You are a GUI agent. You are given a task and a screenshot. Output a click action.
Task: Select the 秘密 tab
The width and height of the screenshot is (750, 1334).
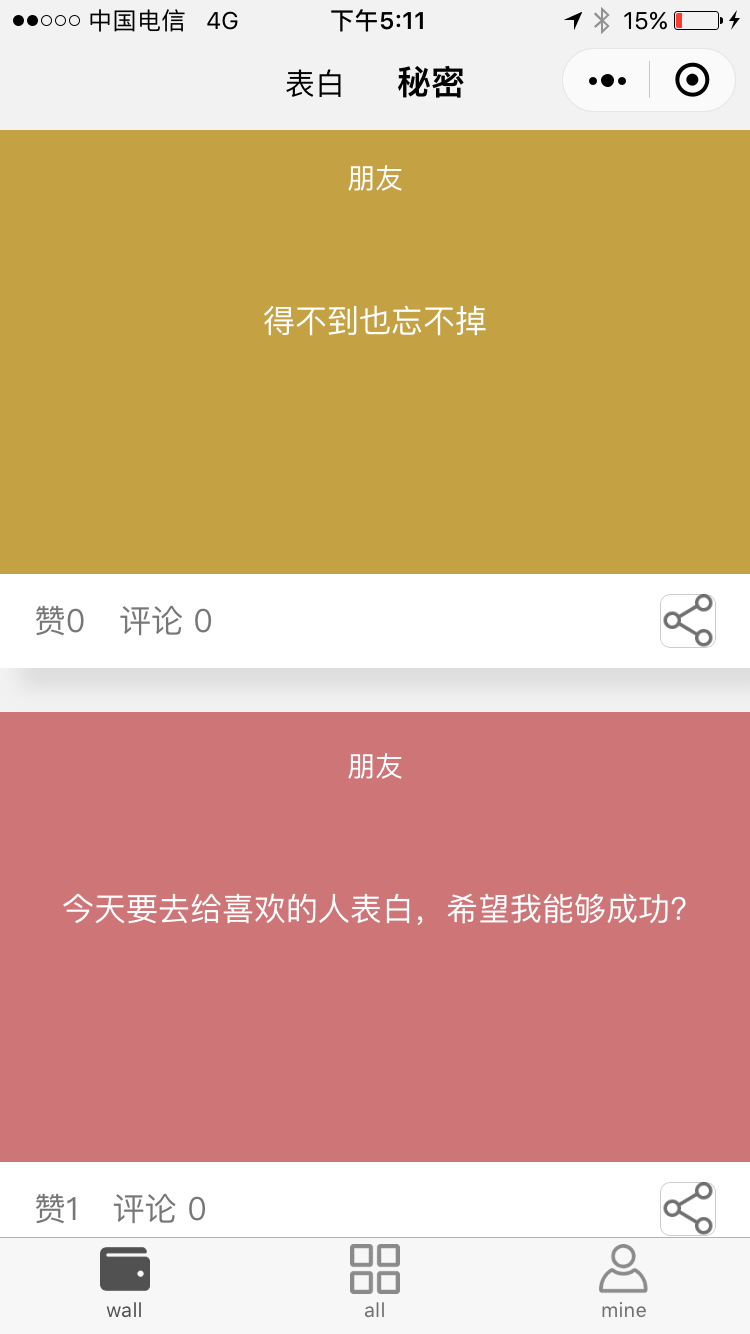(x=431, y=82)
